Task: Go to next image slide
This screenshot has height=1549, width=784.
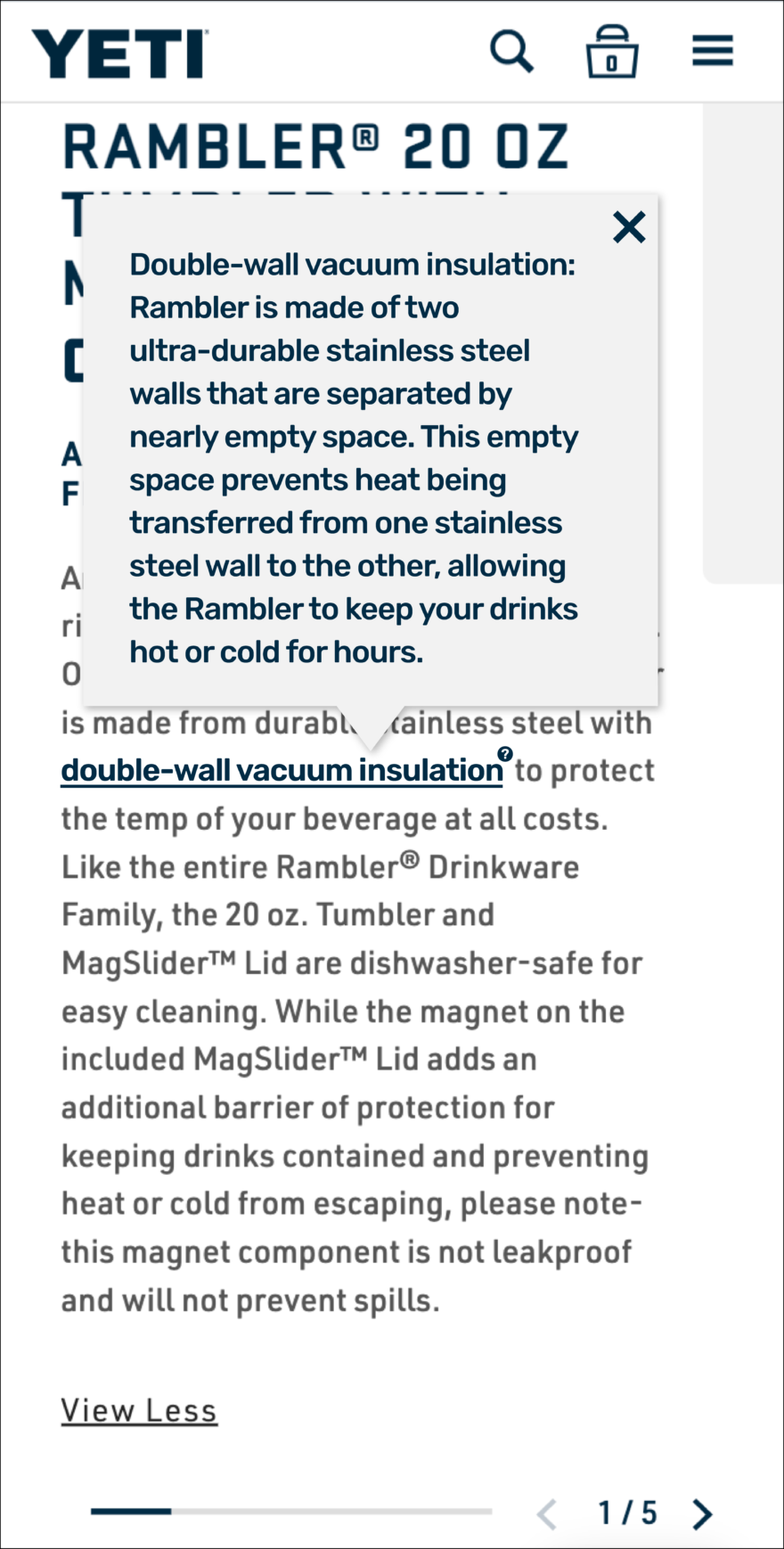Action: coord(703,1513)
